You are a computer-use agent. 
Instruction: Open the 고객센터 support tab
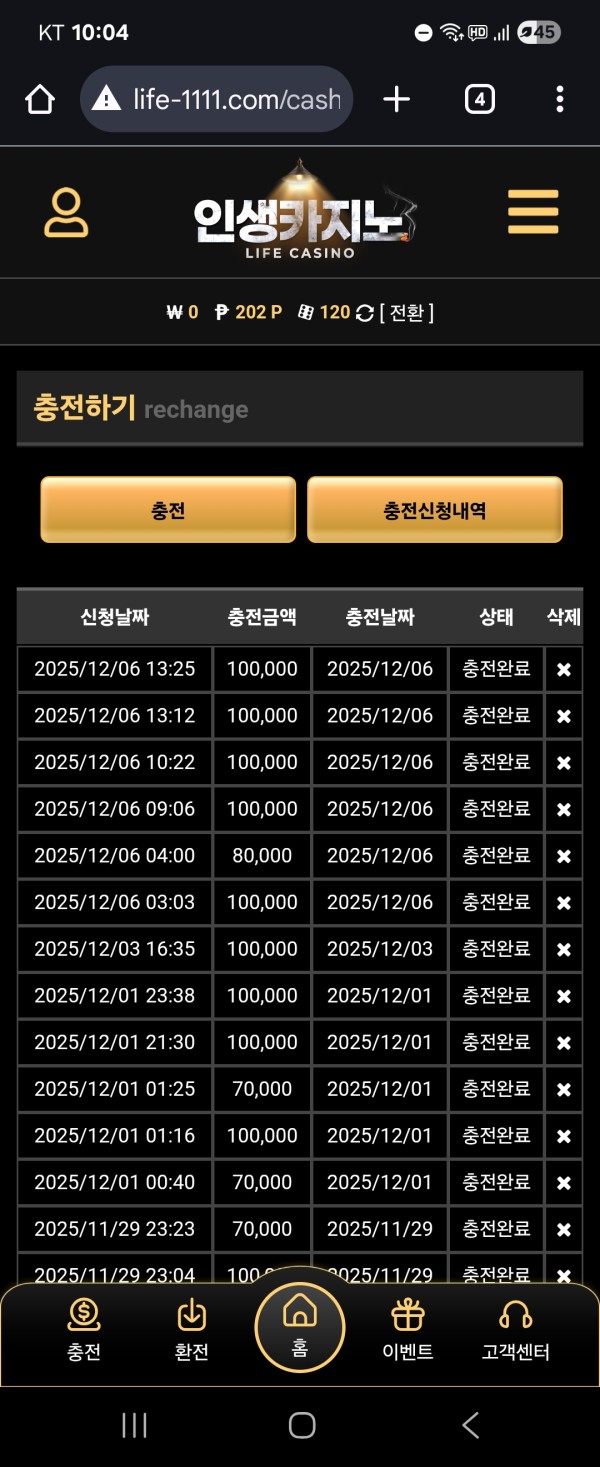515,1330
